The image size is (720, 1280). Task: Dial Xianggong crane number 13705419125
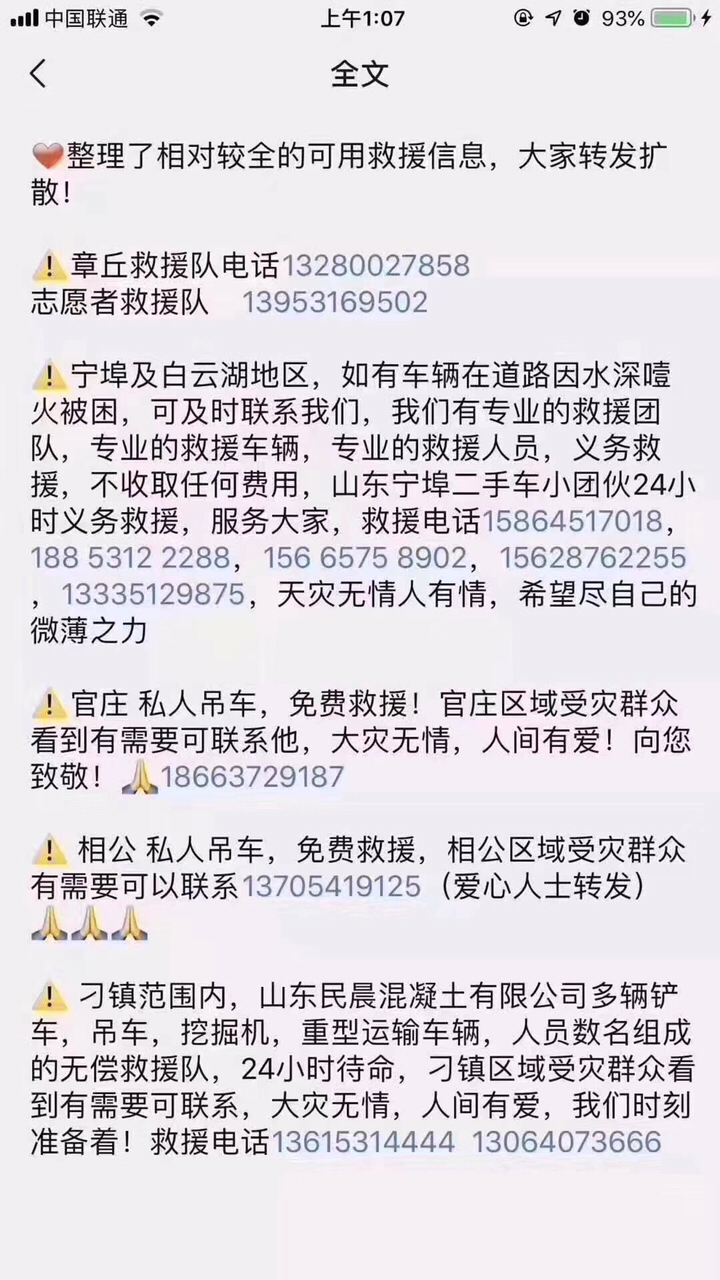pyautogui.click(x=331, y=886)
